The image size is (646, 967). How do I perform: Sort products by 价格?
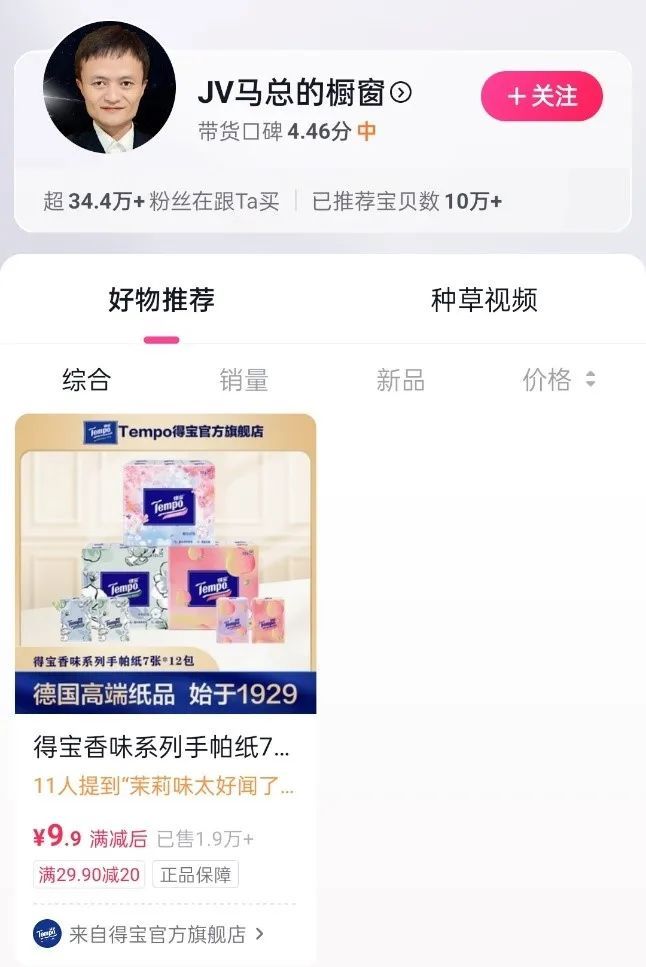point(558,380)
